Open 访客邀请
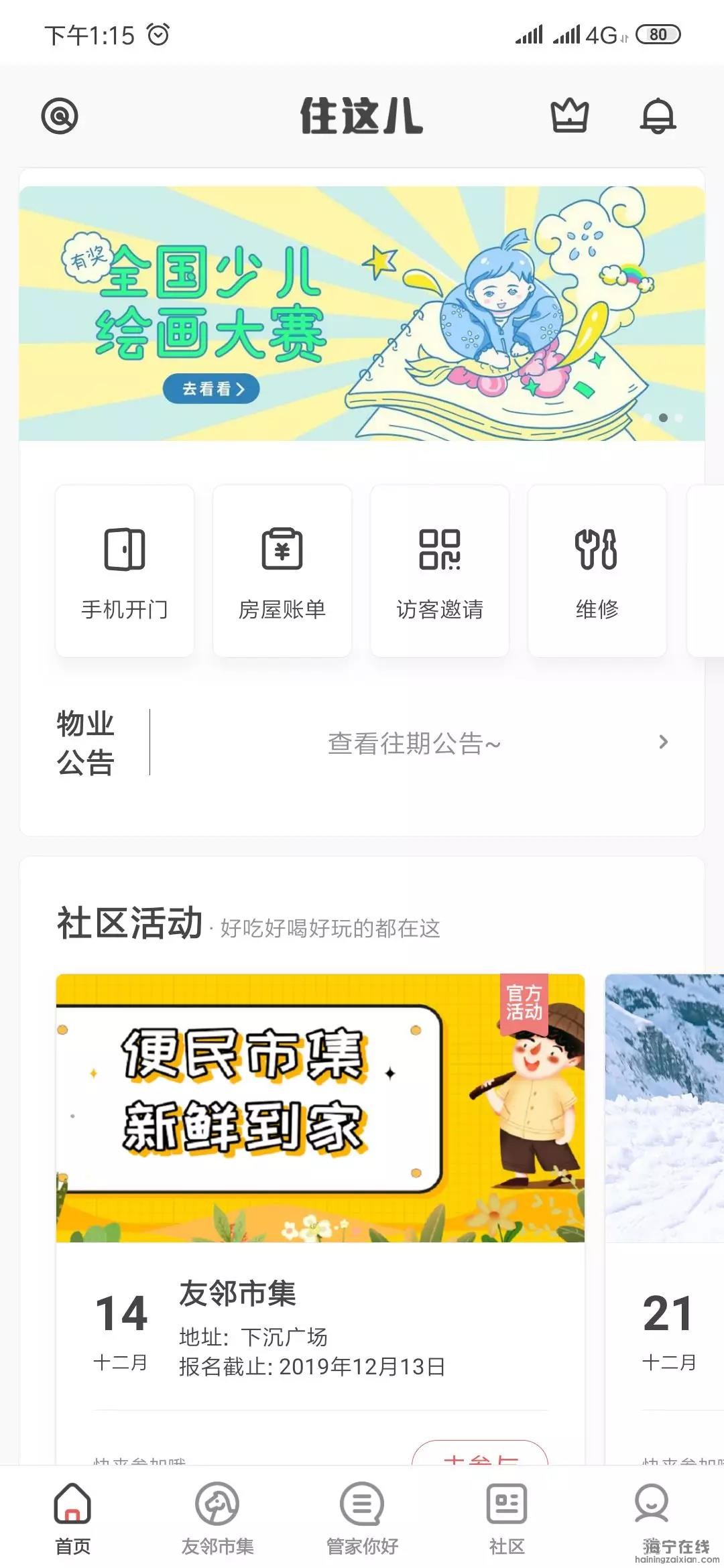This screenshot has height=1568, width=724. (440, 571)
